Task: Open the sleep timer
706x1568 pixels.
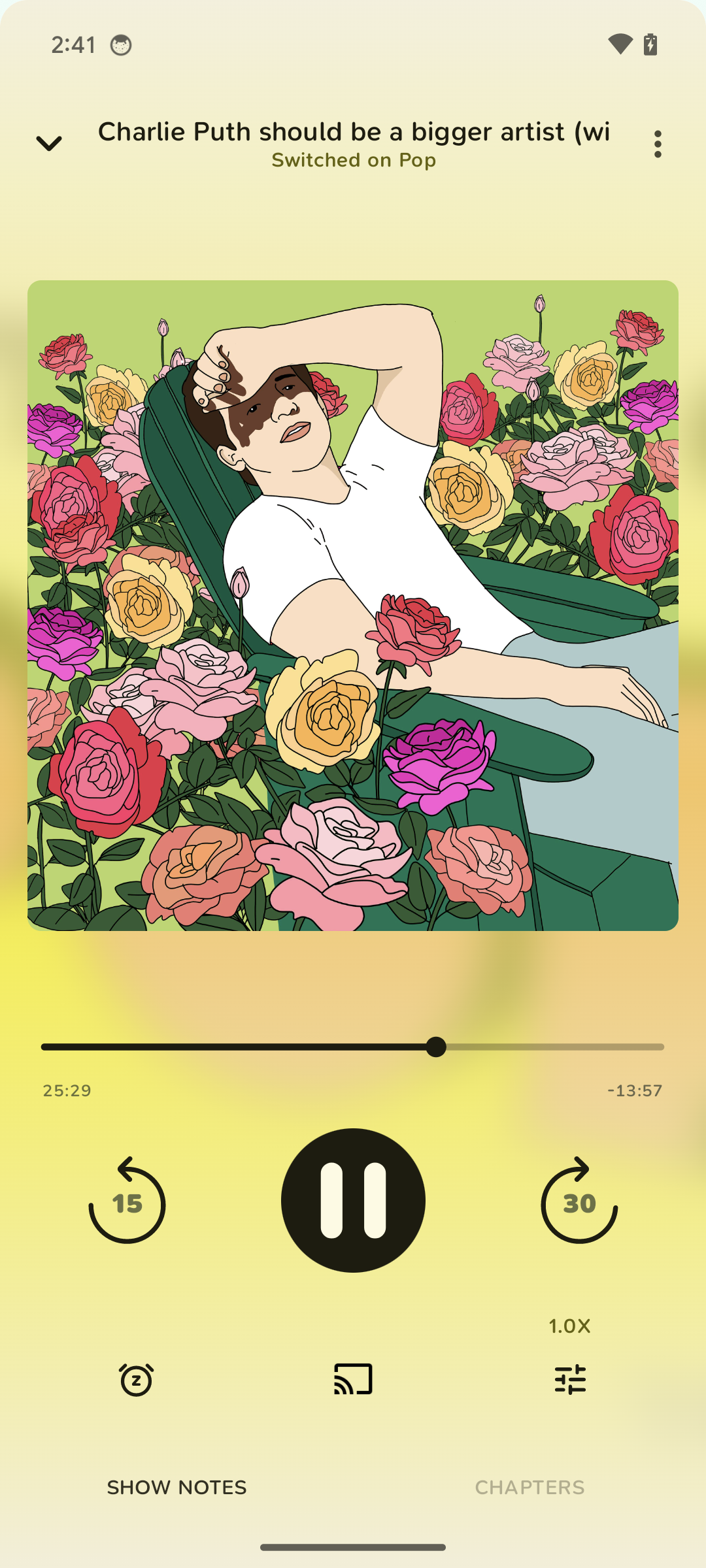Action: point(136,1379)
